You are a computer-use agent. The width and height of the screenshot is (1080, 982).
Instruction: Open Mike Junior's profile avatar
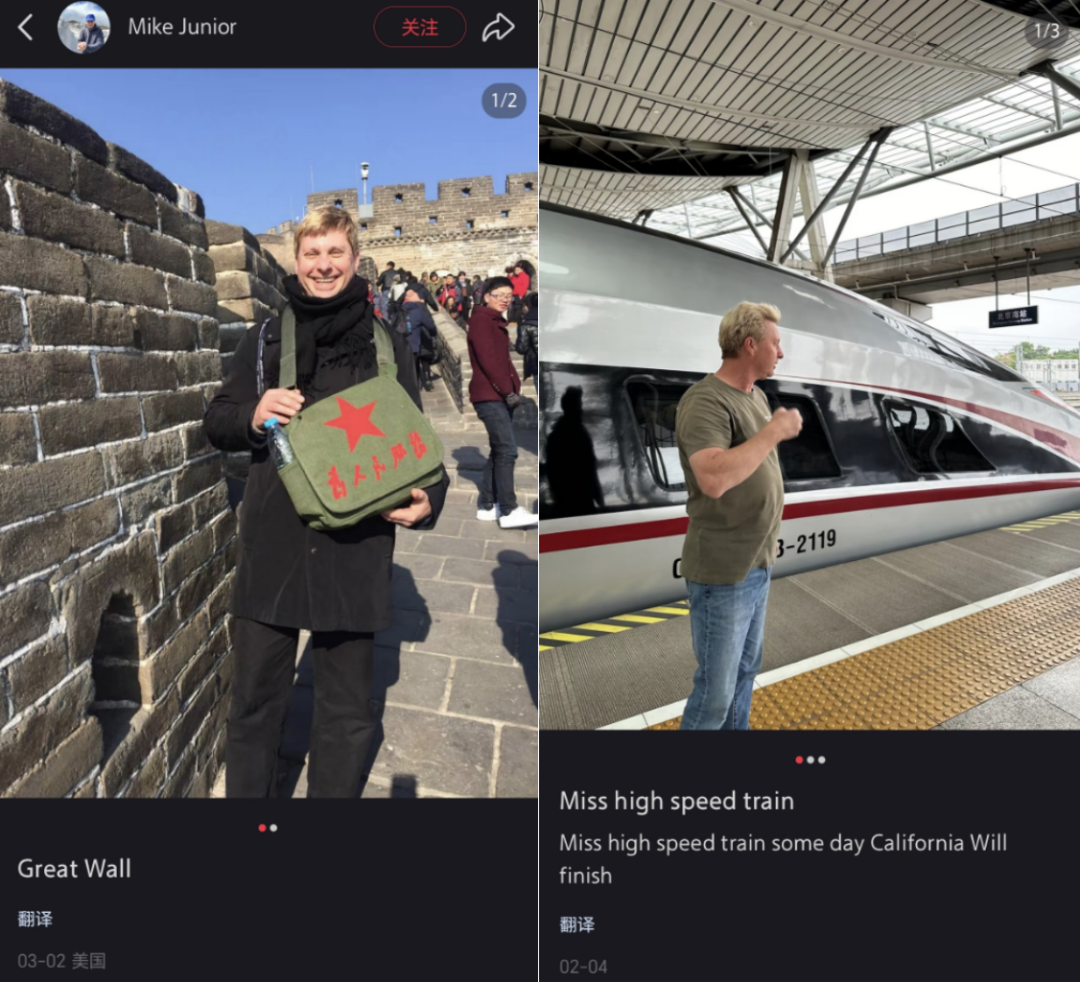click(84, 28)
